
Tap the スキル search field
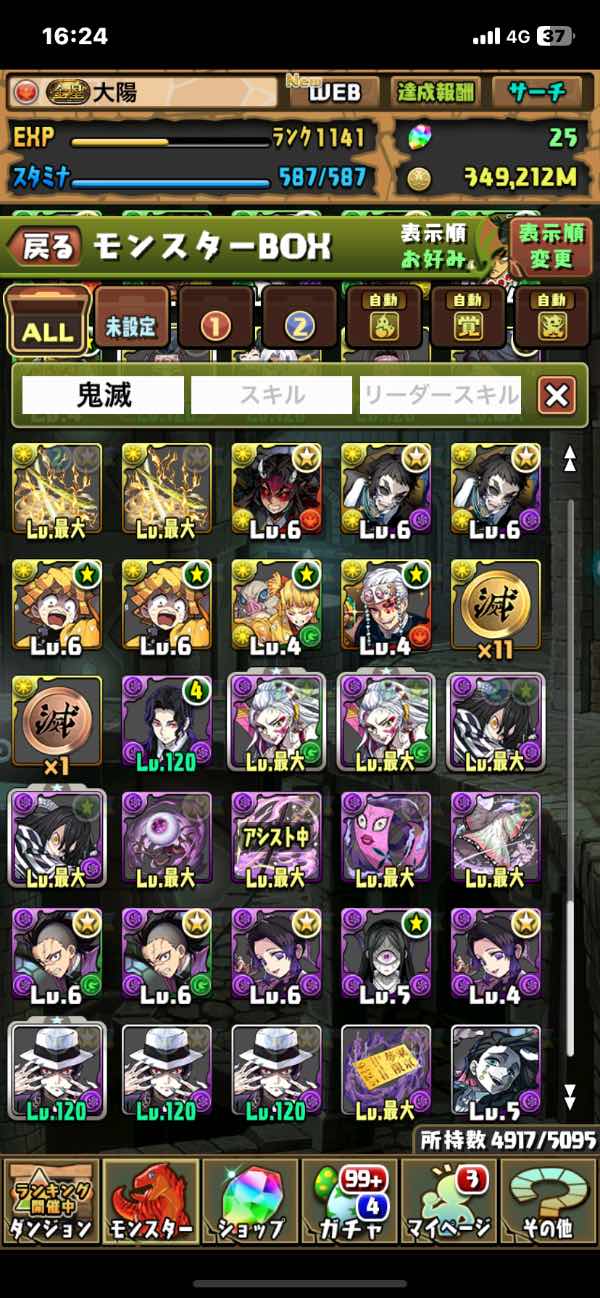pyautogui.click(x=272, y=396)
